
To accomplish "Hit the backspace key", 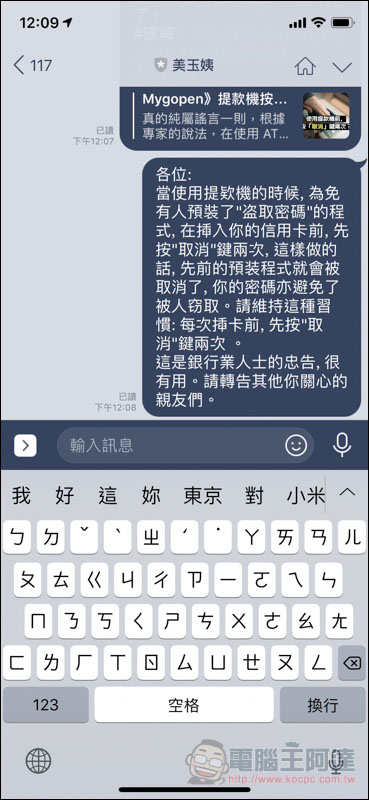I will (351, 663).
